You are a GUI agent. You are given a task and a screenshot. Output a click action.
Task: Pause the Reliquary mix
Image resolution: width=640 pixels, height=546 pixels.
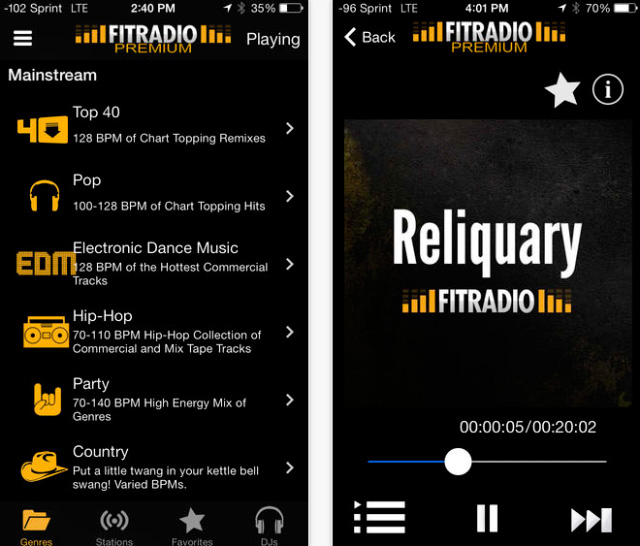[x=487, y=518]
